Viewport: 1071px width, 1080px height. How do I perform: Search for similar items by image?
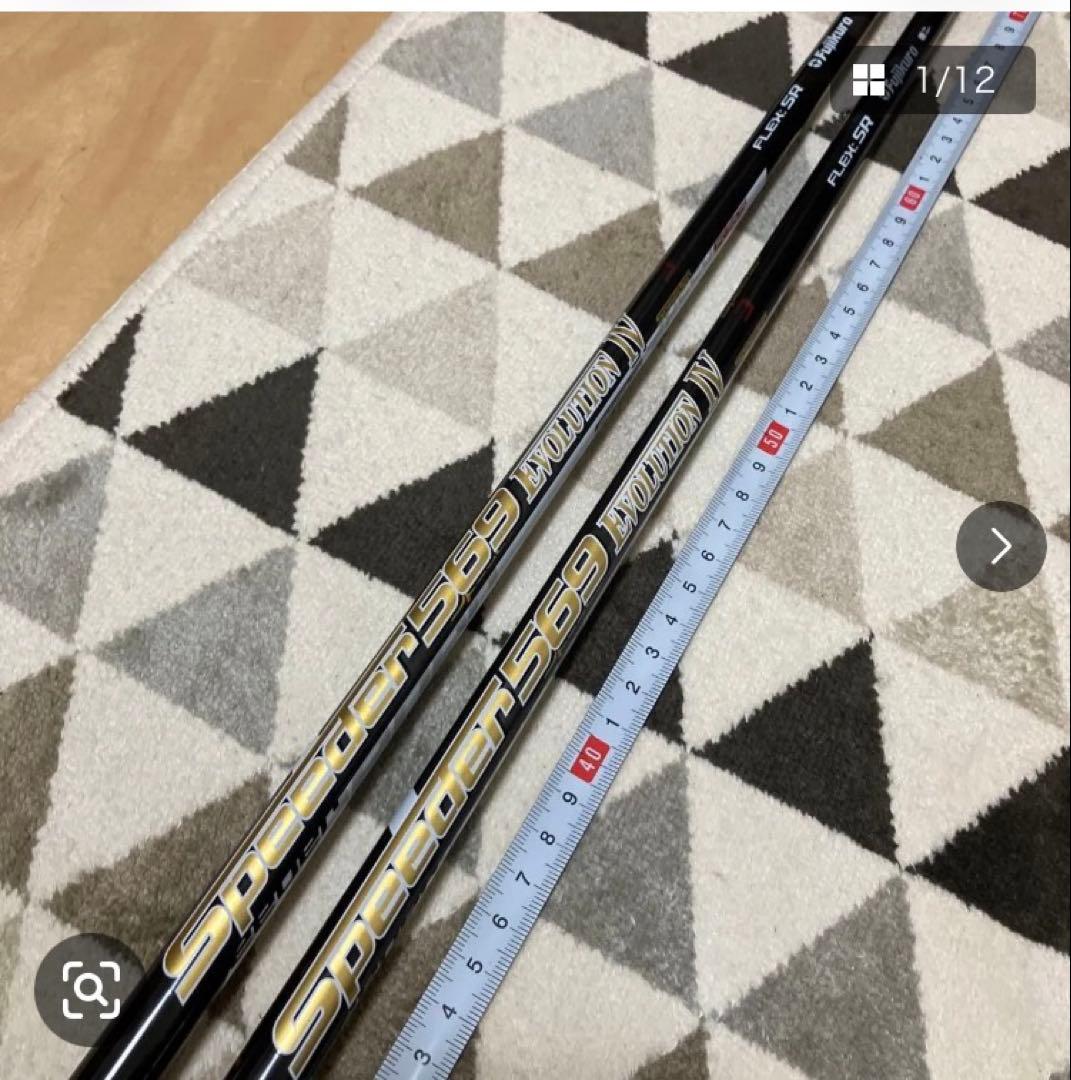(x=90, y=989)
